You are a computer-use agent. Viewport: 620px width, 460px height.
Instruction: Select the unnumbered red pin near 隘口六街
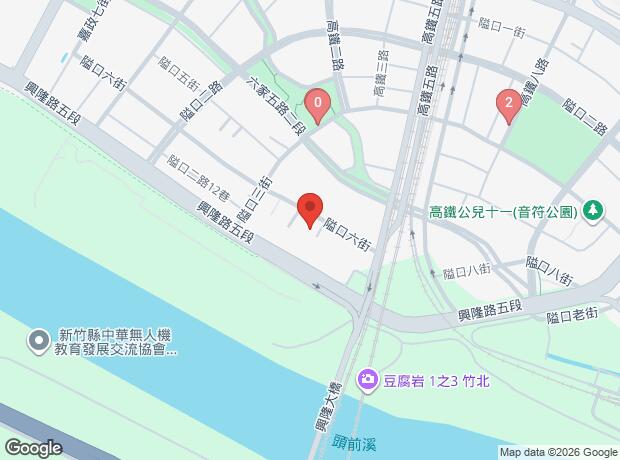pyautogui.click(x=309, y=210)
